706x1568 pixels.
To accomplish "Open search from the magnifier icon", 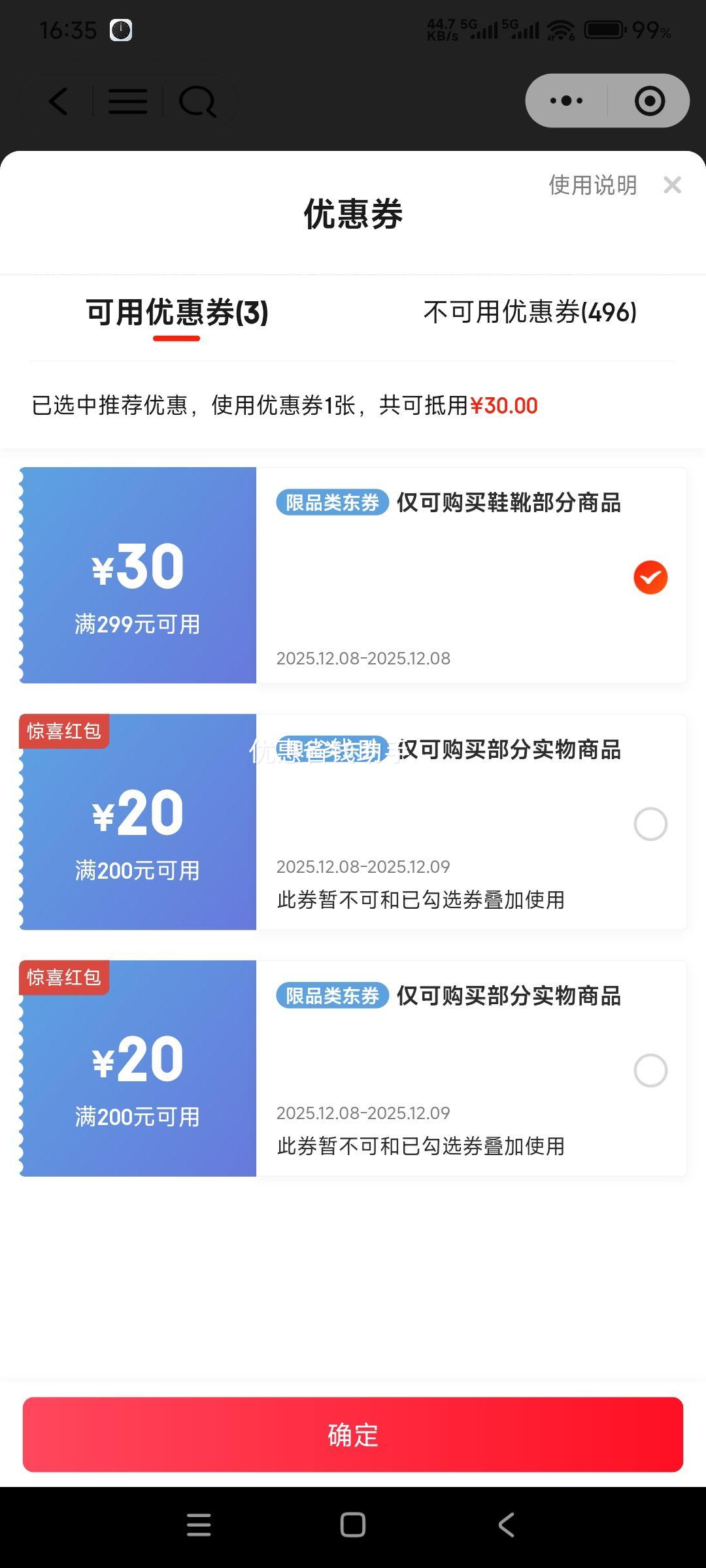I will pyautogui.click(x=197, y=102).
